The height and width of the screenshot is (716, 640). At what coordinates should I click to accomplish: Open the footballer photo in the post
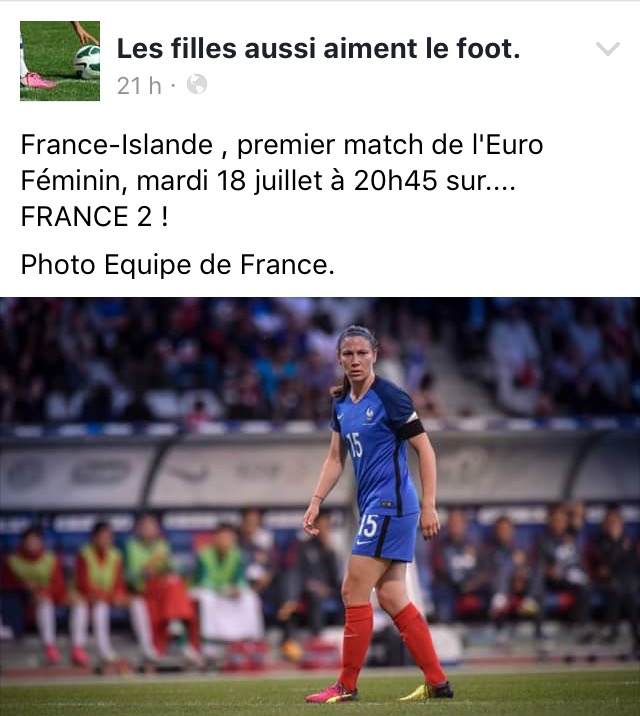click(x=320, y=505)
